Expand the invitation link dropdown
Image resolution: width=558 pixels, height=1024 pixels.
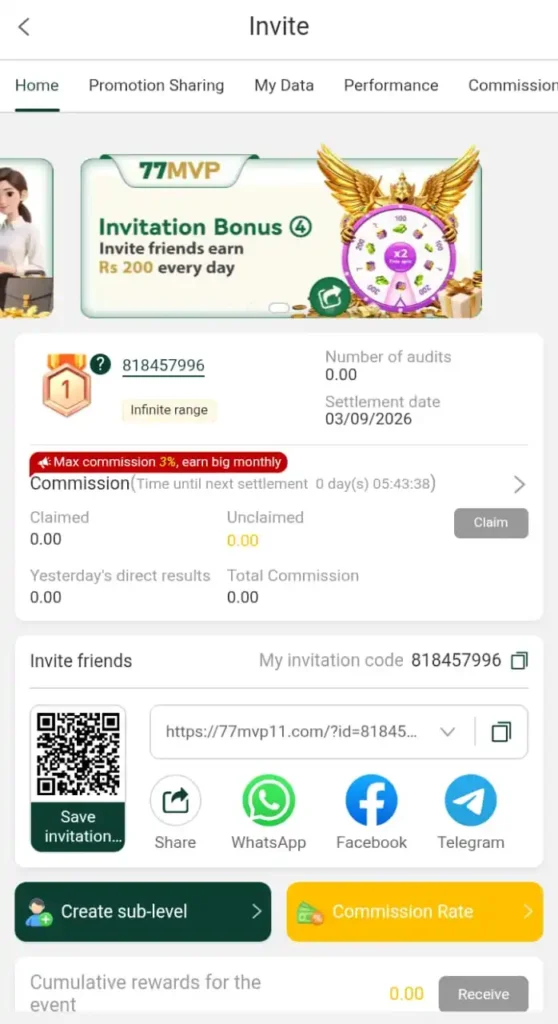pos(448,732)
